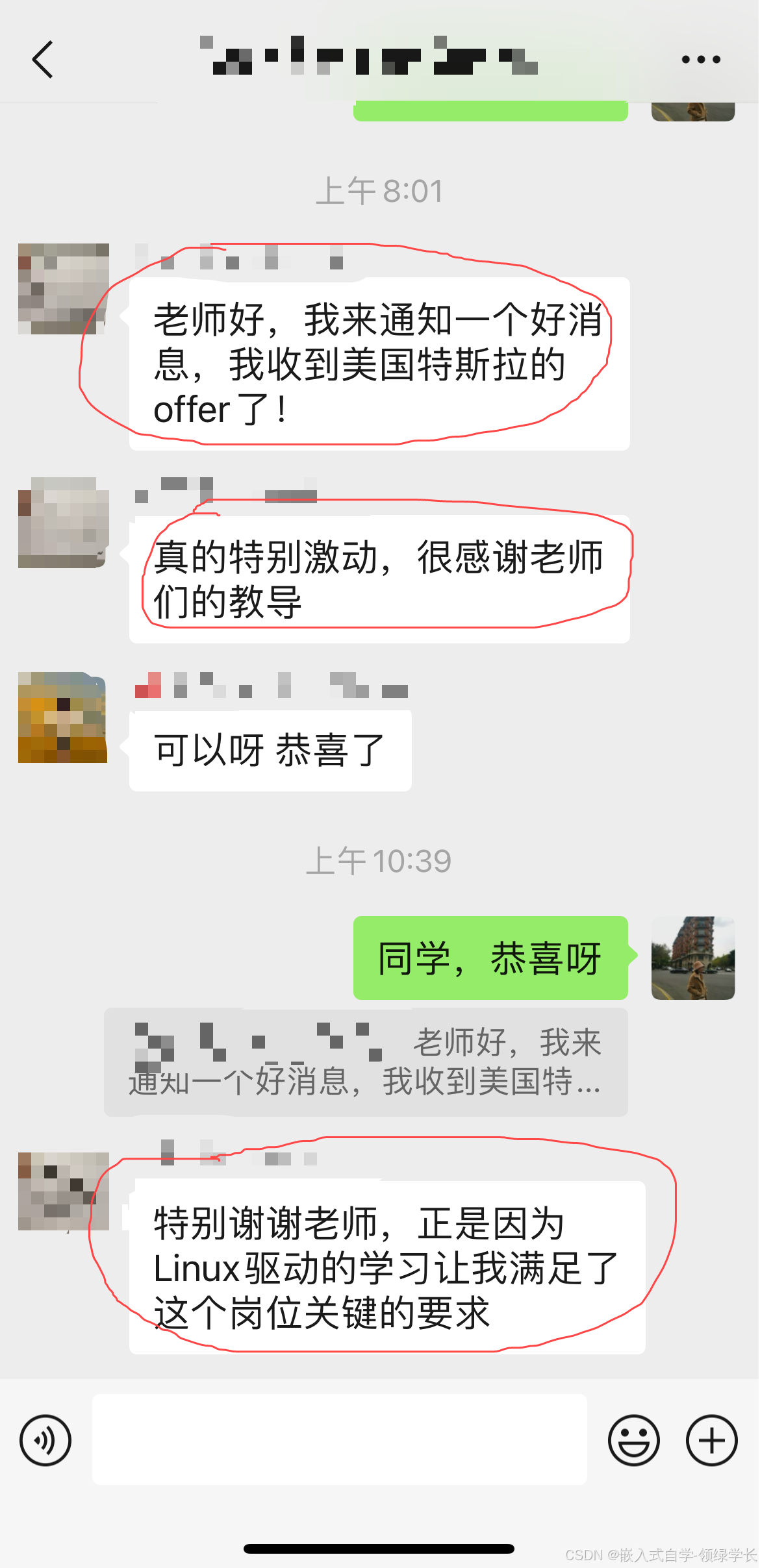Open avatar beside the Linux驱动 thank-you message

pos(63,1191)
